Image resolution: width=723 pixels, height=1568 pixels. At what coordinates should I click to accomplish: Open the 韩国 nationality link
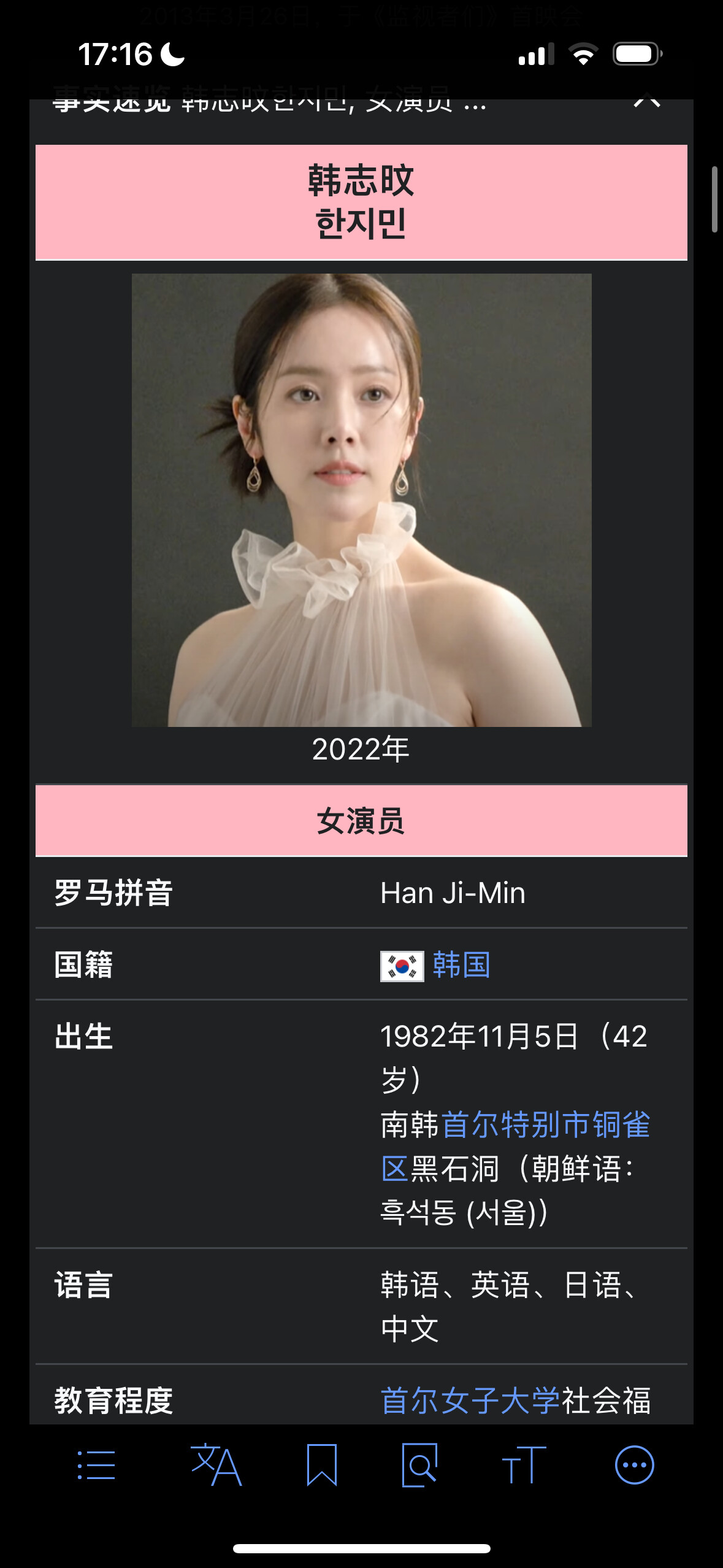point(461,965)
